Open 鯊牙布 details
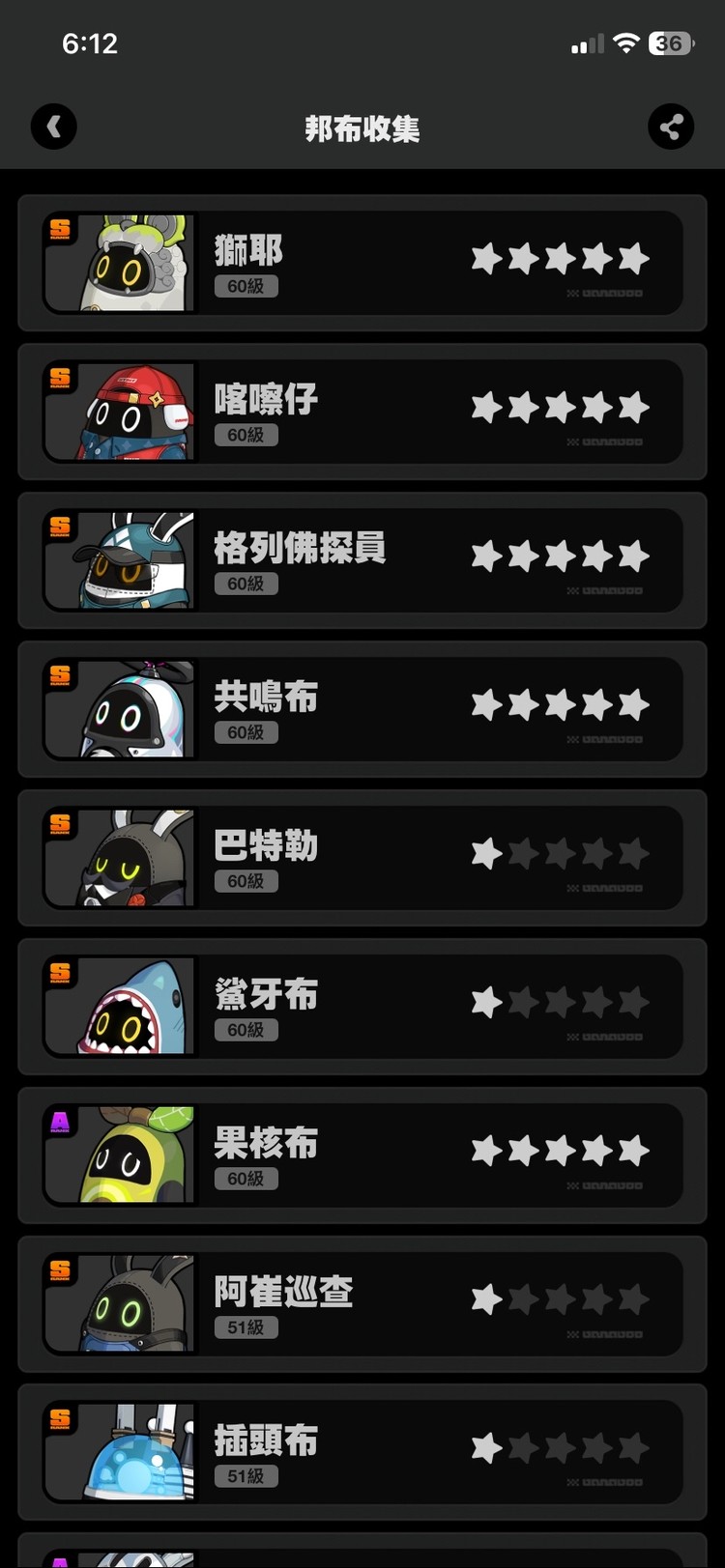 [x=362, y=1007]
